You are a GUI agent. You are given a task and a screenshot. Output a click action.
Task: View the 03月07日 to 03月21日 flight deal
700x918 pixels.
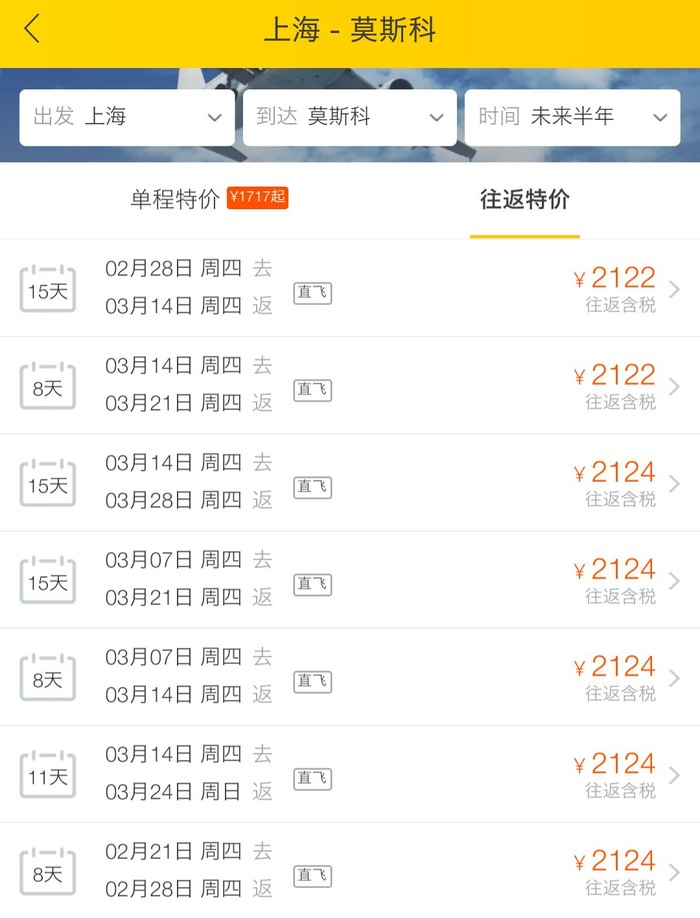click(x=350, y=579)
